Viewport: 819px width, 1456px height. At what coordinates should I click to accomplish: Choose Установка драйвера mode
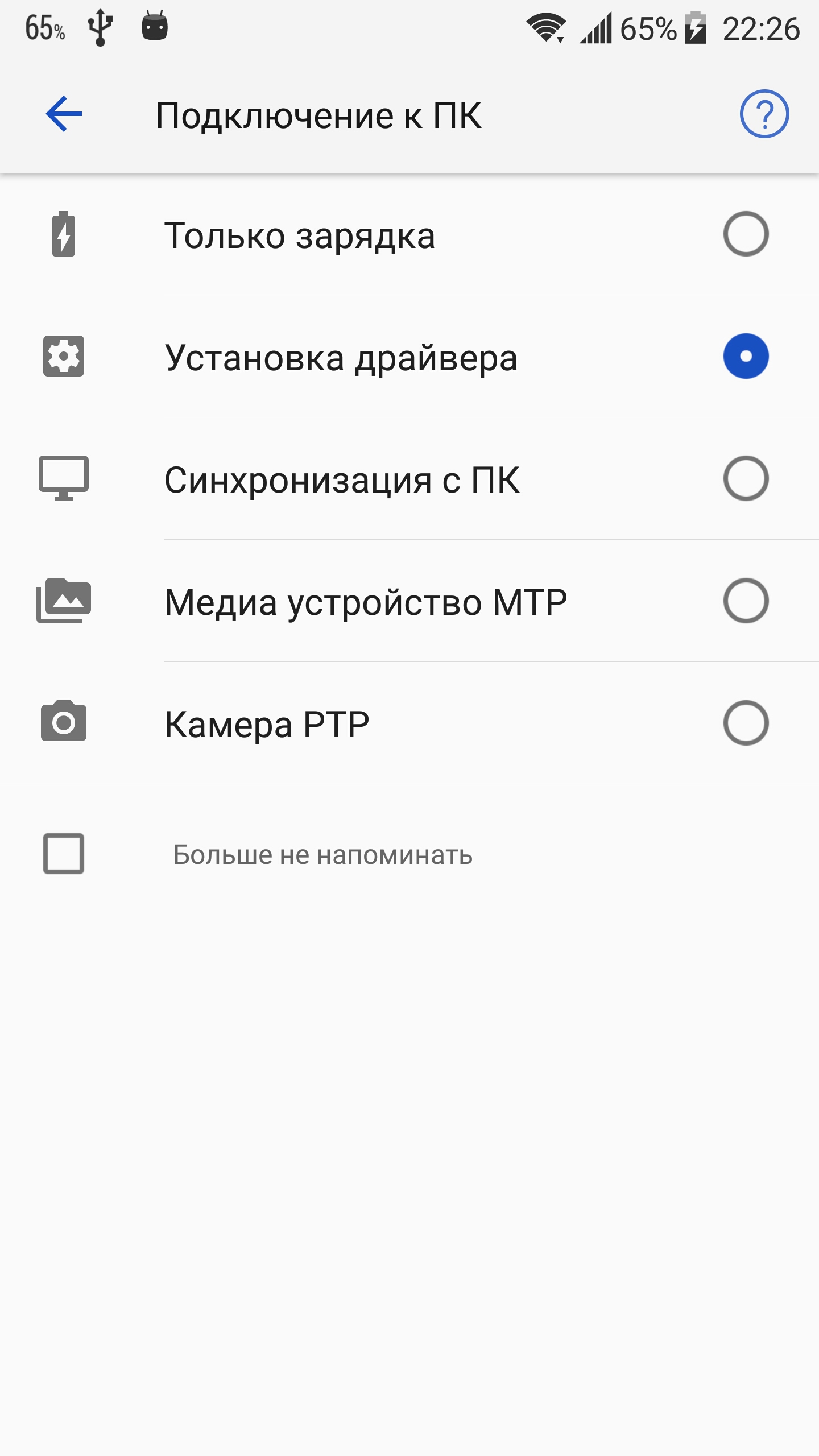coord(409,357)
